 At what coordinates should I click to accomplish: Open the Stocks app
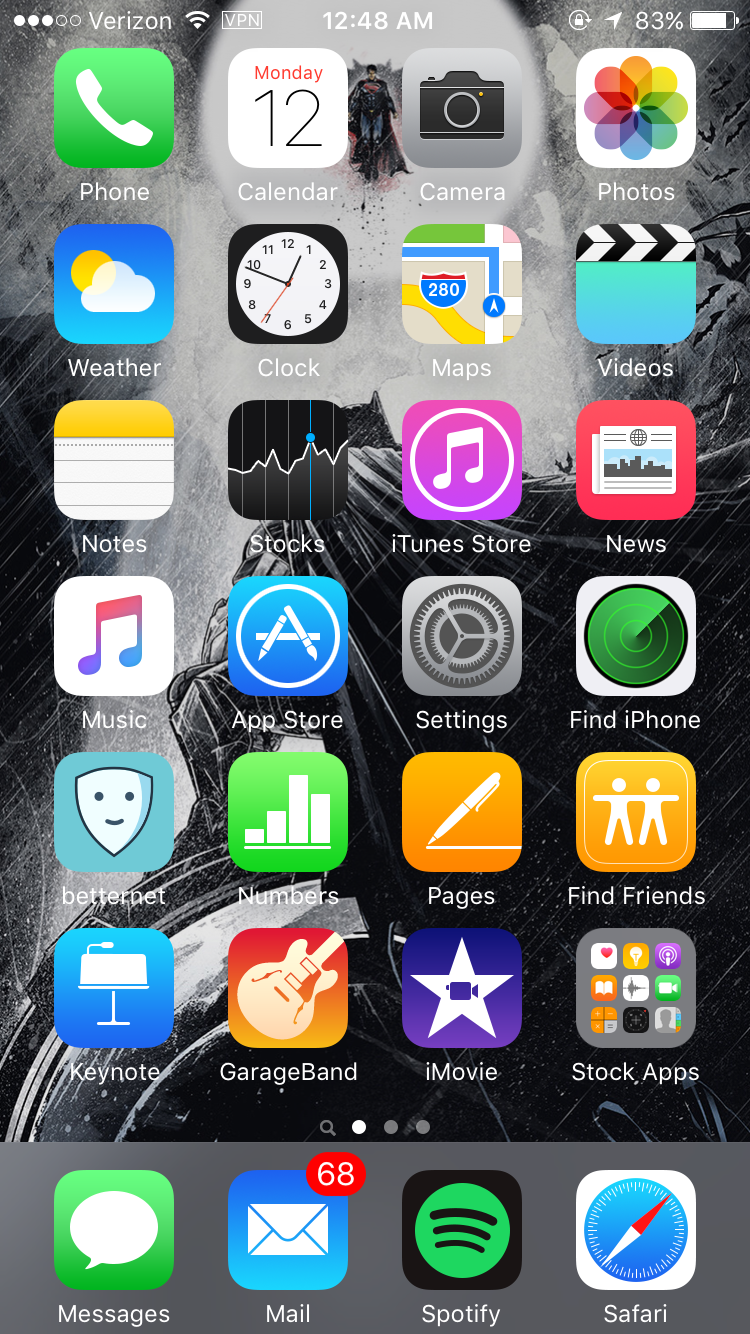(x=288, y=460)
